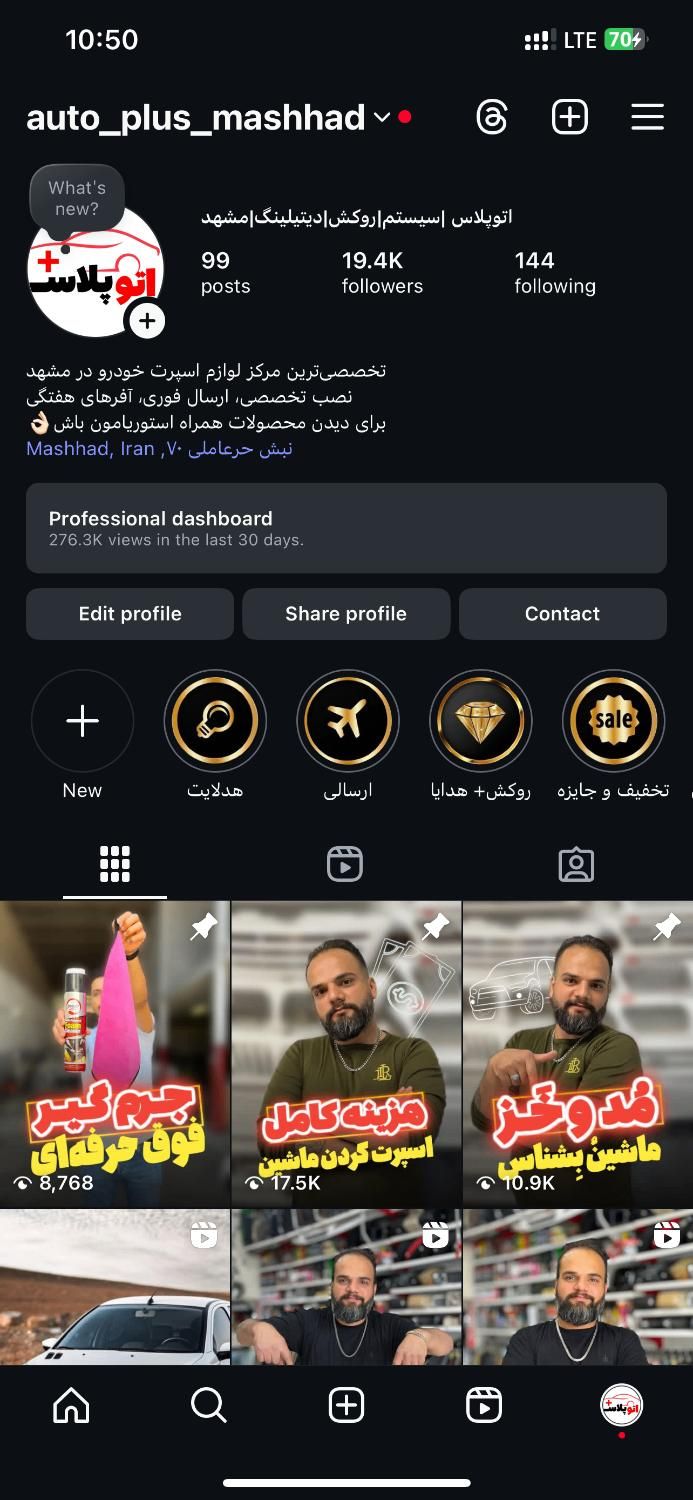Create new content with top plus icon
The width and height of the screenshot is (693, 1500).
point(569,117)
